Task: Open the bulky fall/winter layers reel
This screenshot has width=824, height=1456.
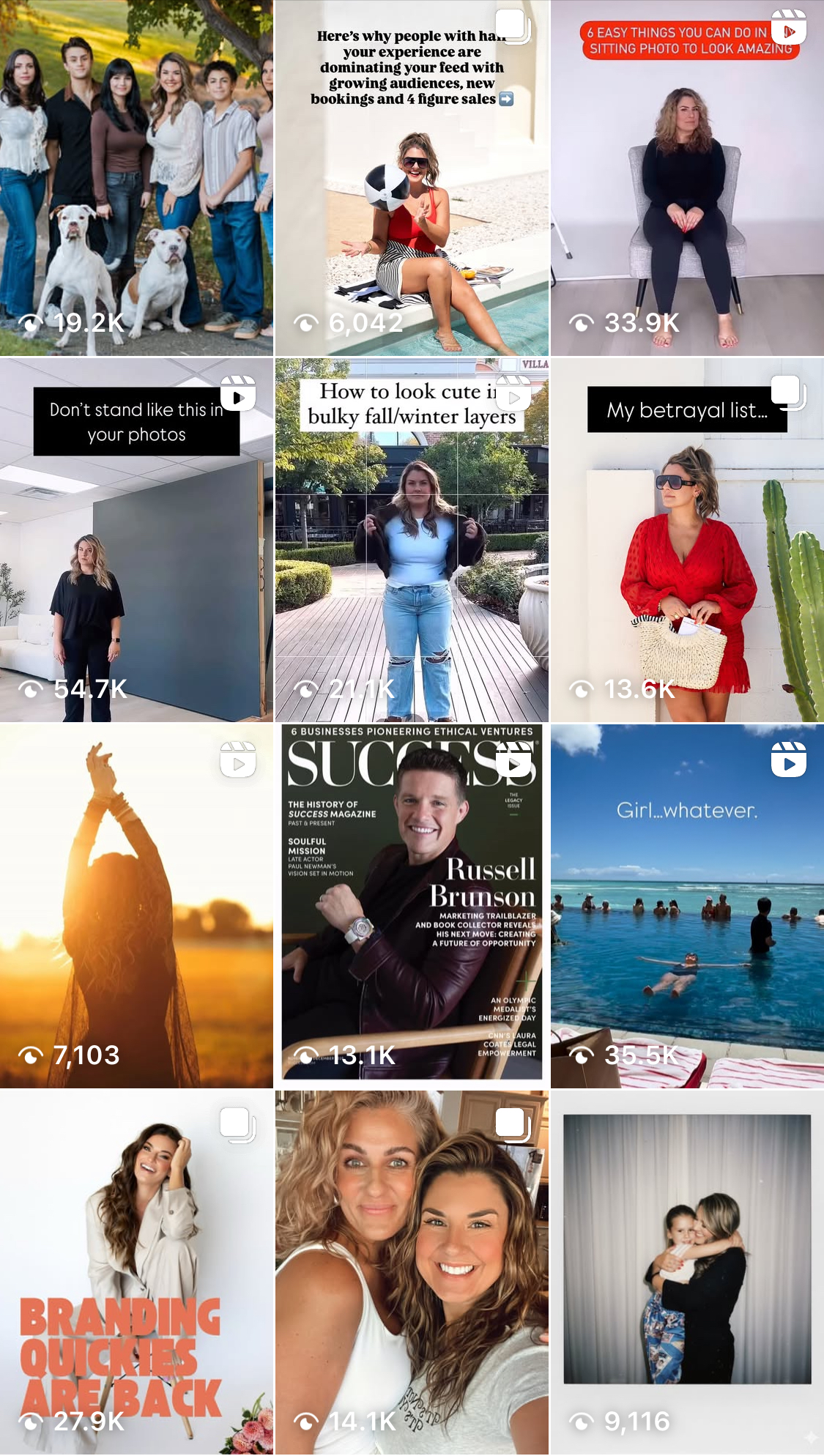Action: [x=412, y=540]
